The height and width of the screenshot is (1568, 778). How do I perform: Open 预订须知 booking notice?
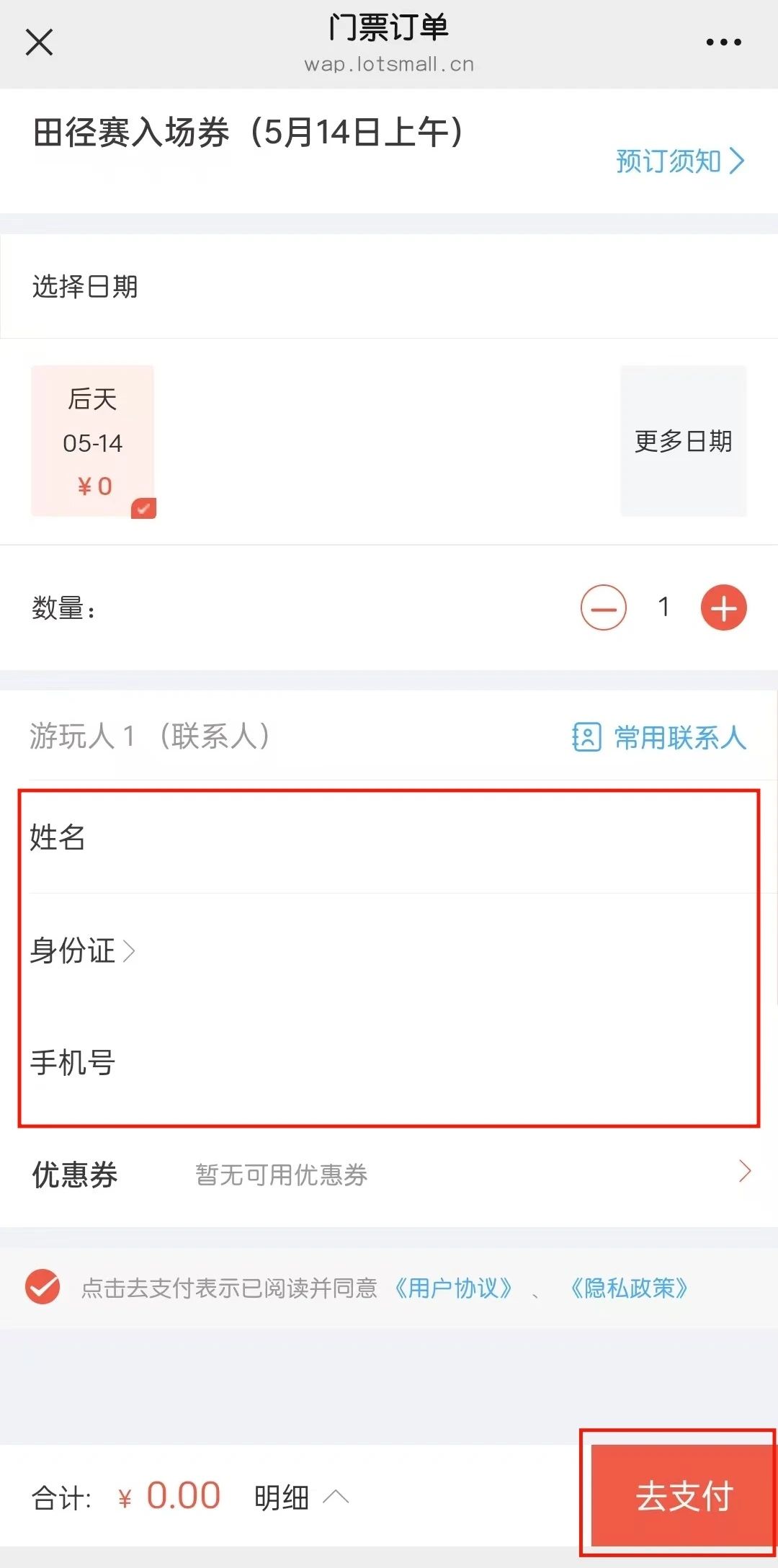click(679, 161)
